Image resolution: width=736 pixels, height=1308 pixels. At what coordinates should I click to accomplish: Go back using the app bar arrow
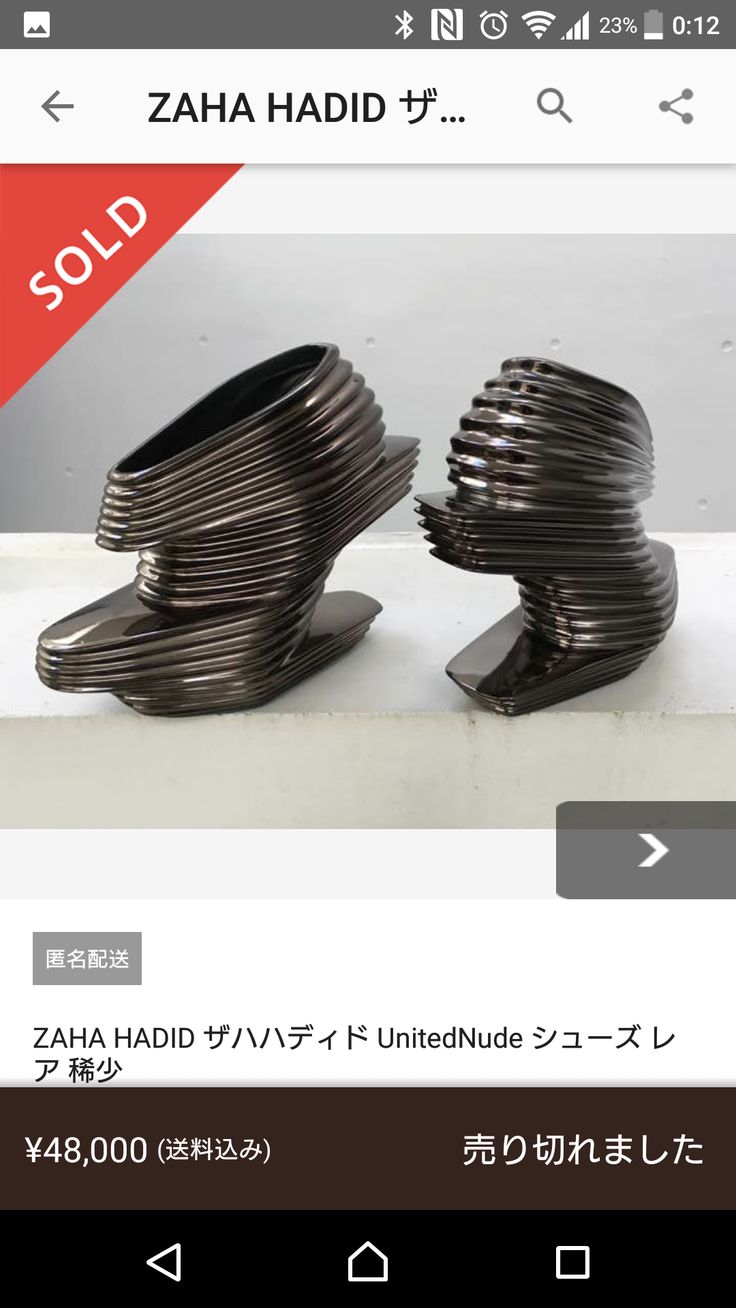pos(57,106)
